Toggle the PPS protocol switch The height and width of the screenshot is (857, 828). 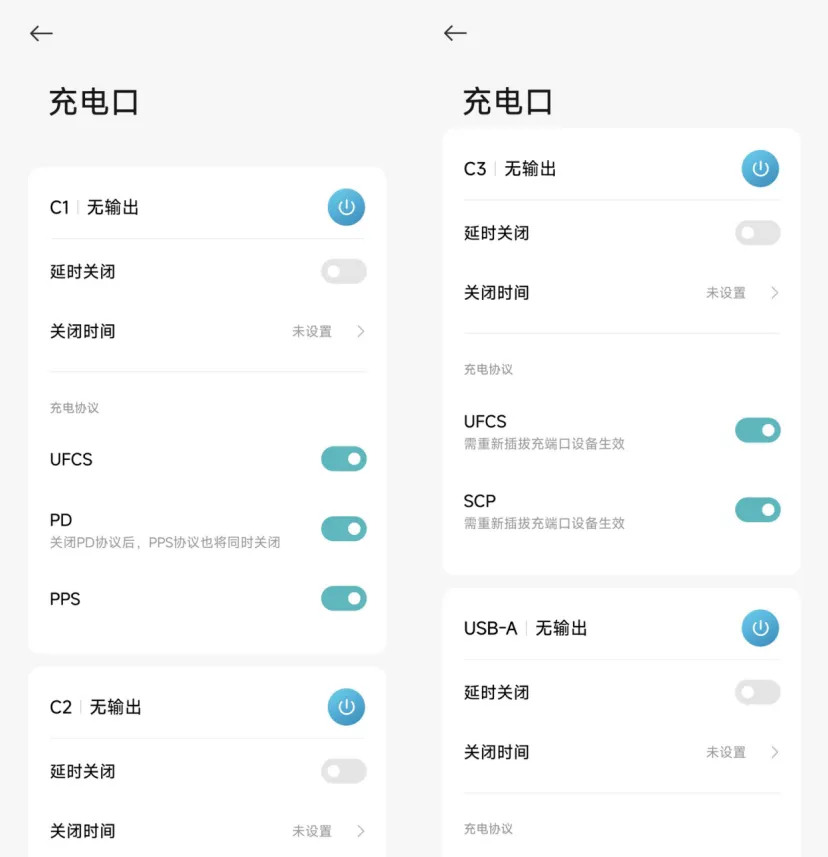click(x=343, y=599)
